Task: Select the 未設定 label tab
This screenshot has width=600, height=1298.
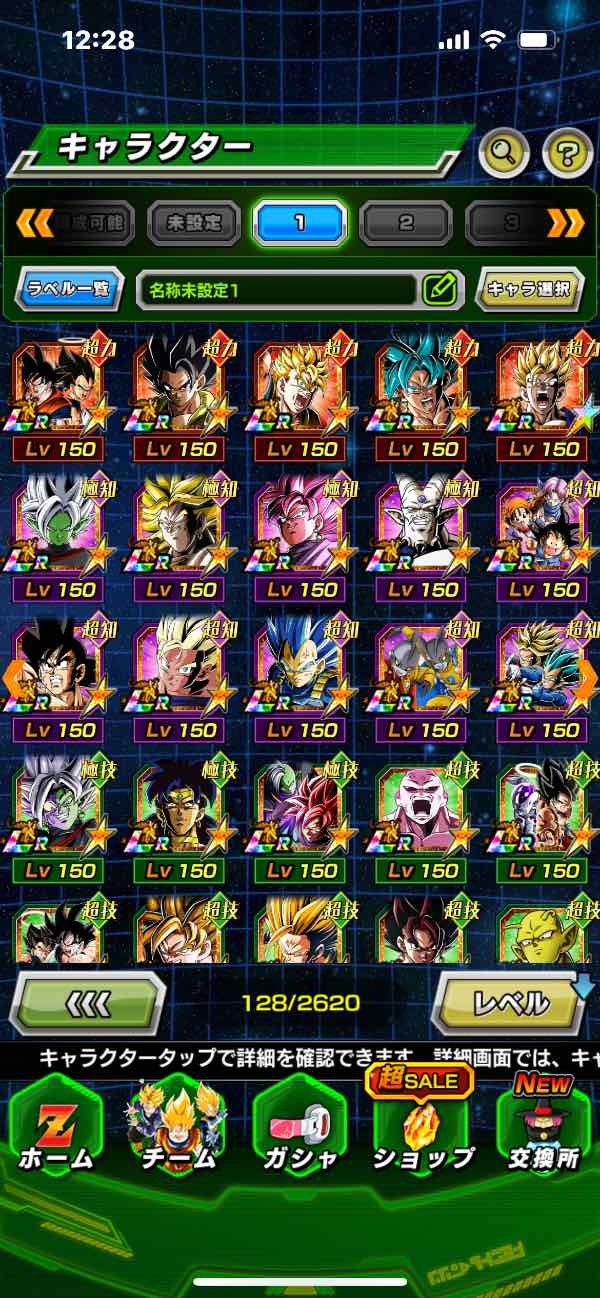Action: tap(194, 222)
